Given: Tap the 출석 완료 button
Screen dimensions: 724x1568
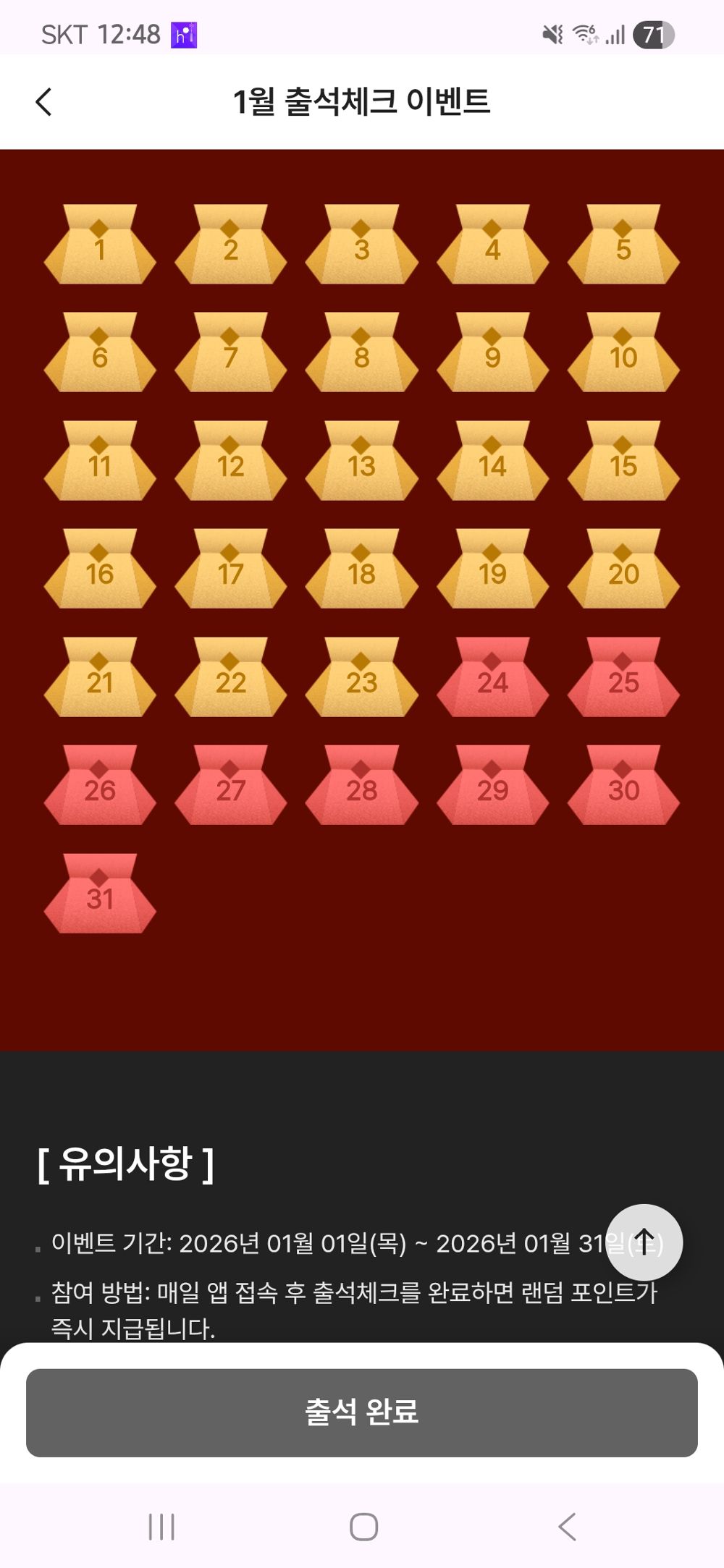Looking at the screenshot, I should tap(362, 1412).
